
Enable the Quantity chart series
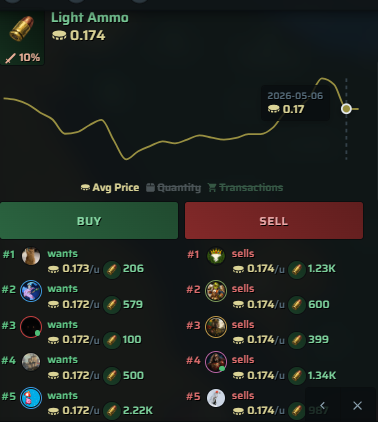[174, 188]
